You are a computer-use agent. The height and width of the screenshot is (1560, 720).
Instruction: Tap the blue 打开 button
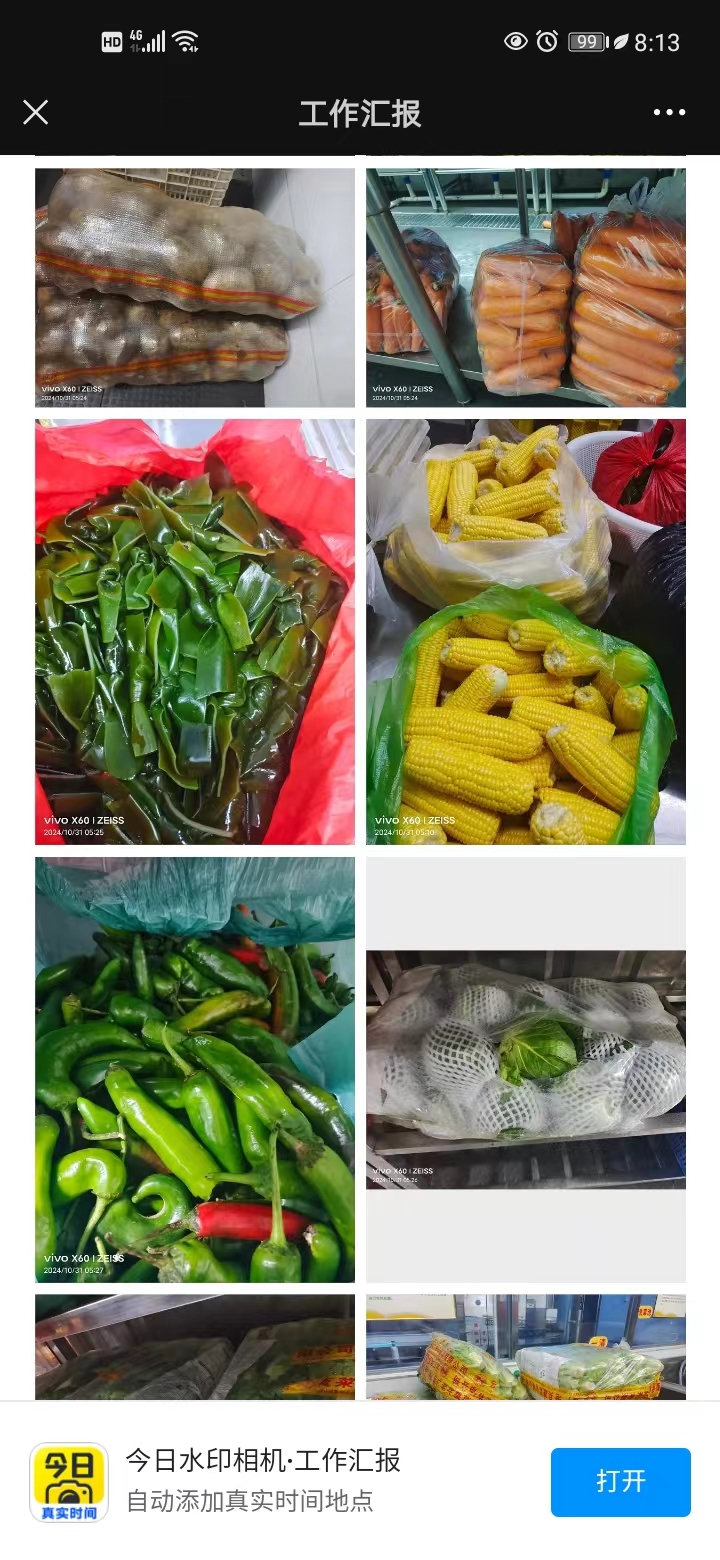pos(620,1481)
